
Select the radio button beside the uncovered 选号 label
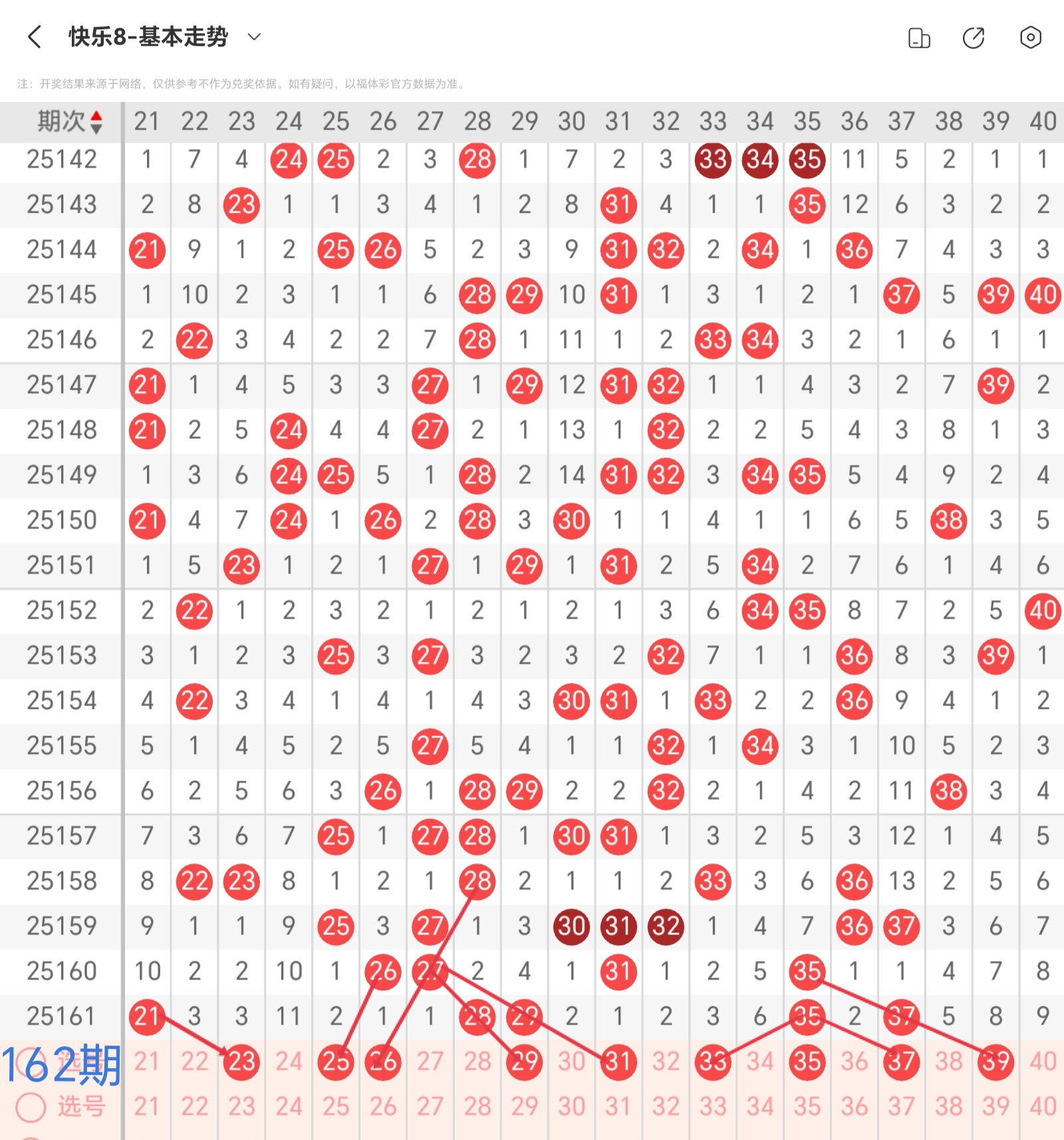[31, 1107]
